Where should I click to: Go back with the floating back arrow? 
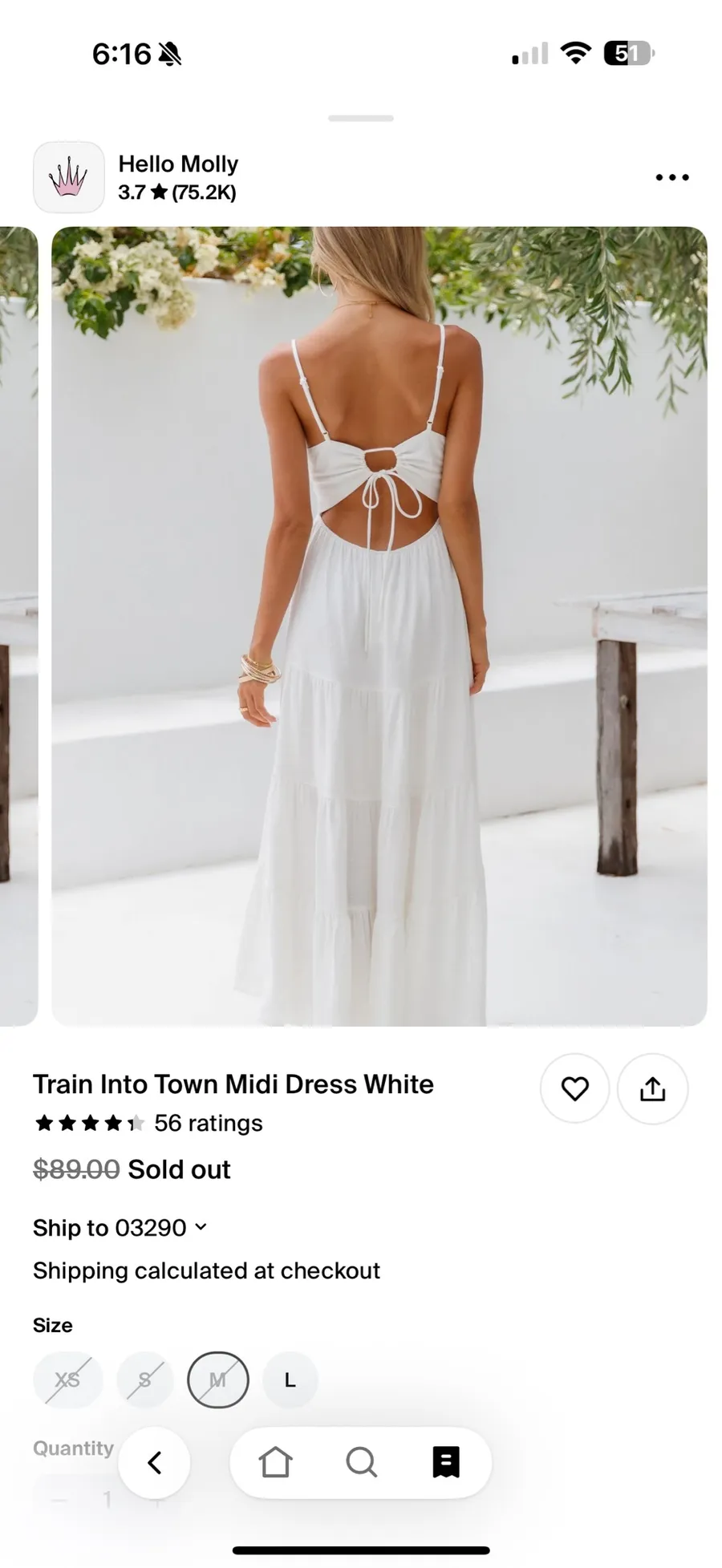click(x=154, y=1463)
